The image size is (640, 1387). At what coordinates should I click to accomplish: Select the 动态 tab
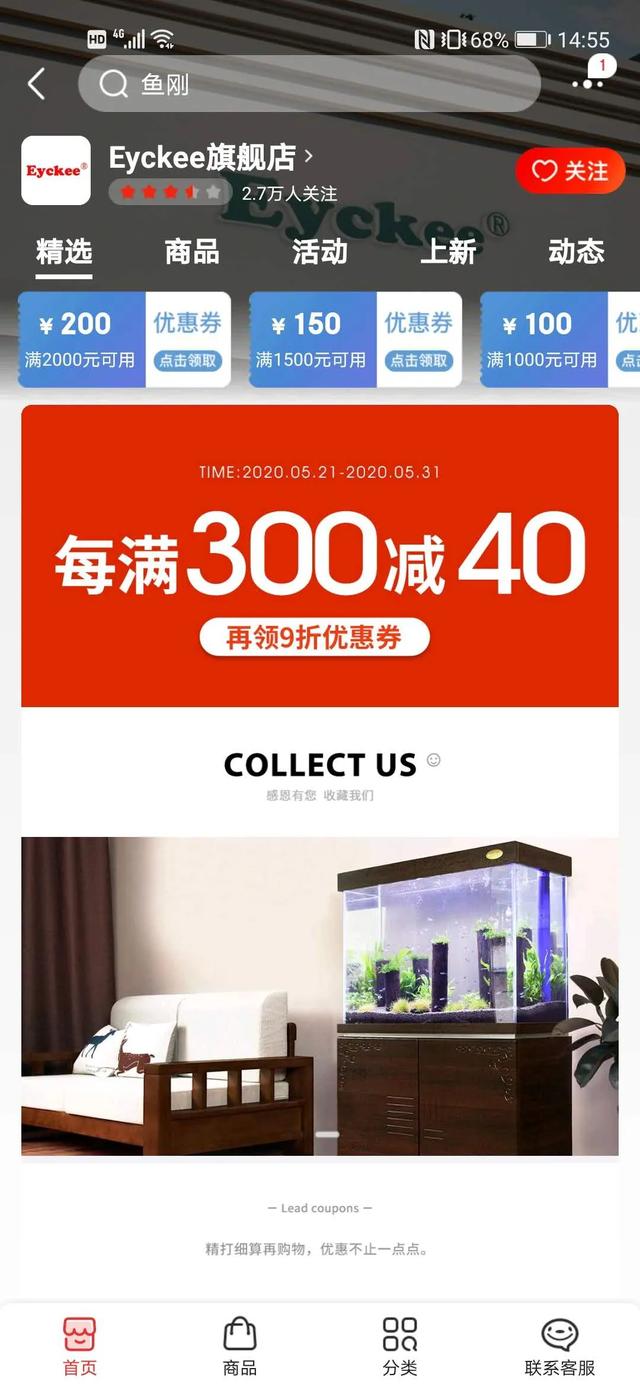point(576,252)
